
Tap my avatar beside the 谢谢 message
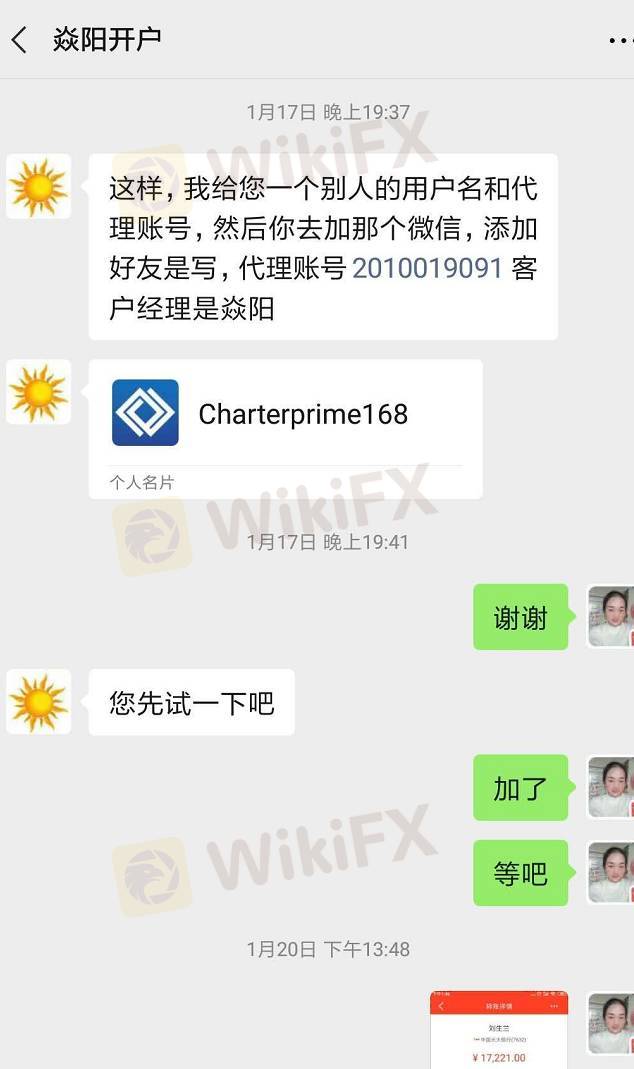pos(611,616)
